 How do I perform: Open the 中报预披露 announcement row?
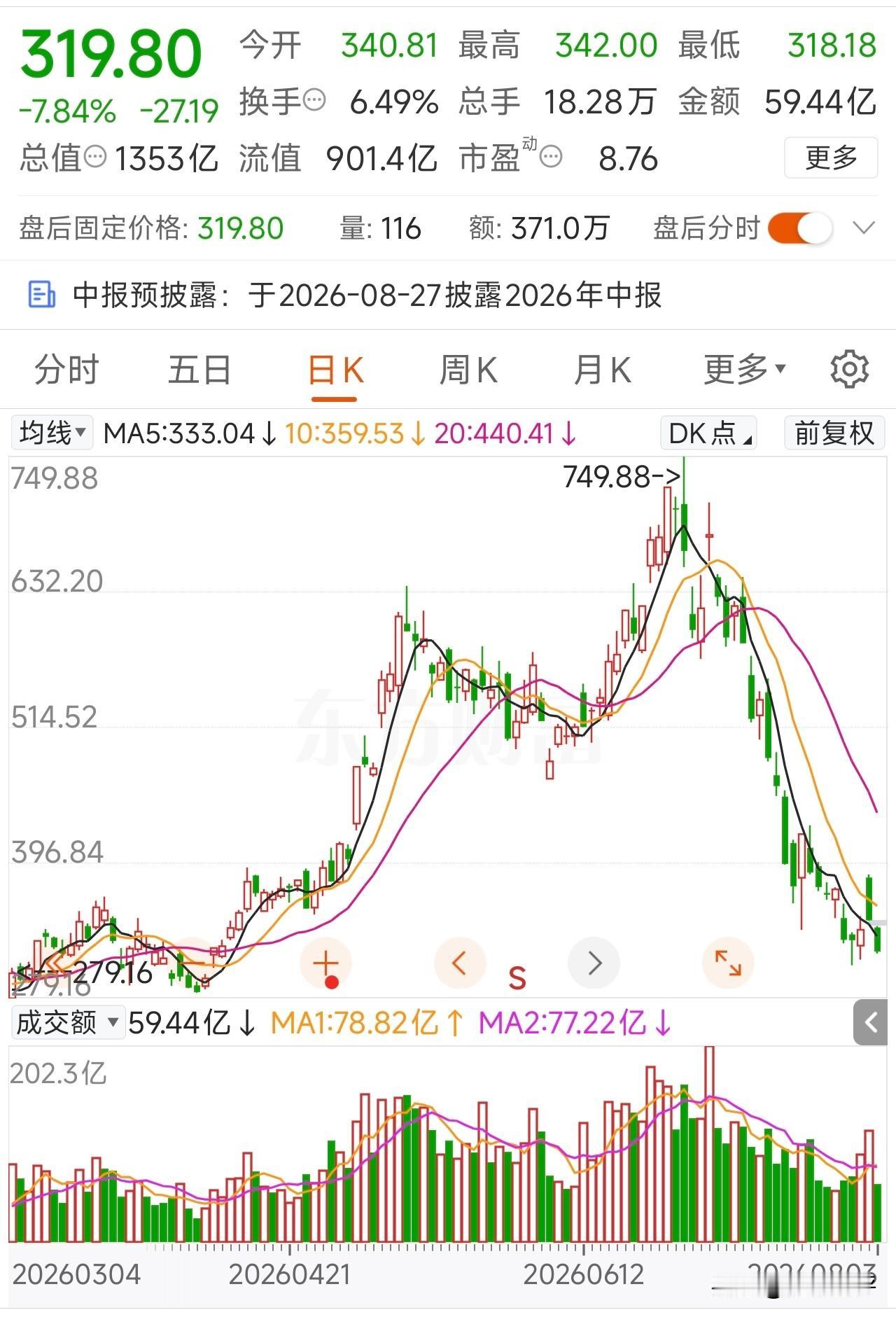pyautogui.click(x=448, y=295)
